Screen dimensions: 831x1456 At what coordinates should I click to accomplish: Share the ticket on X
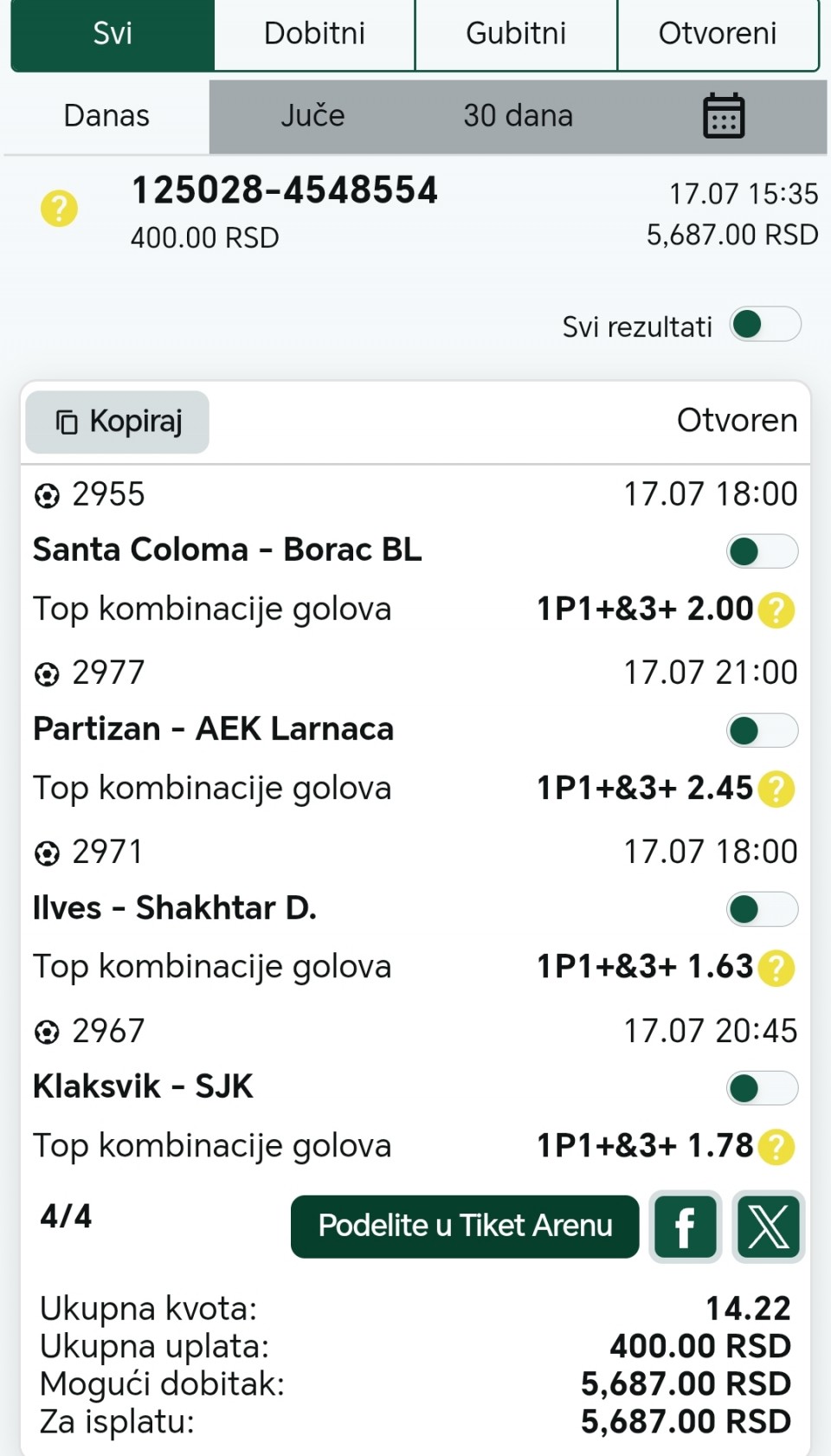click(769, 1227)
